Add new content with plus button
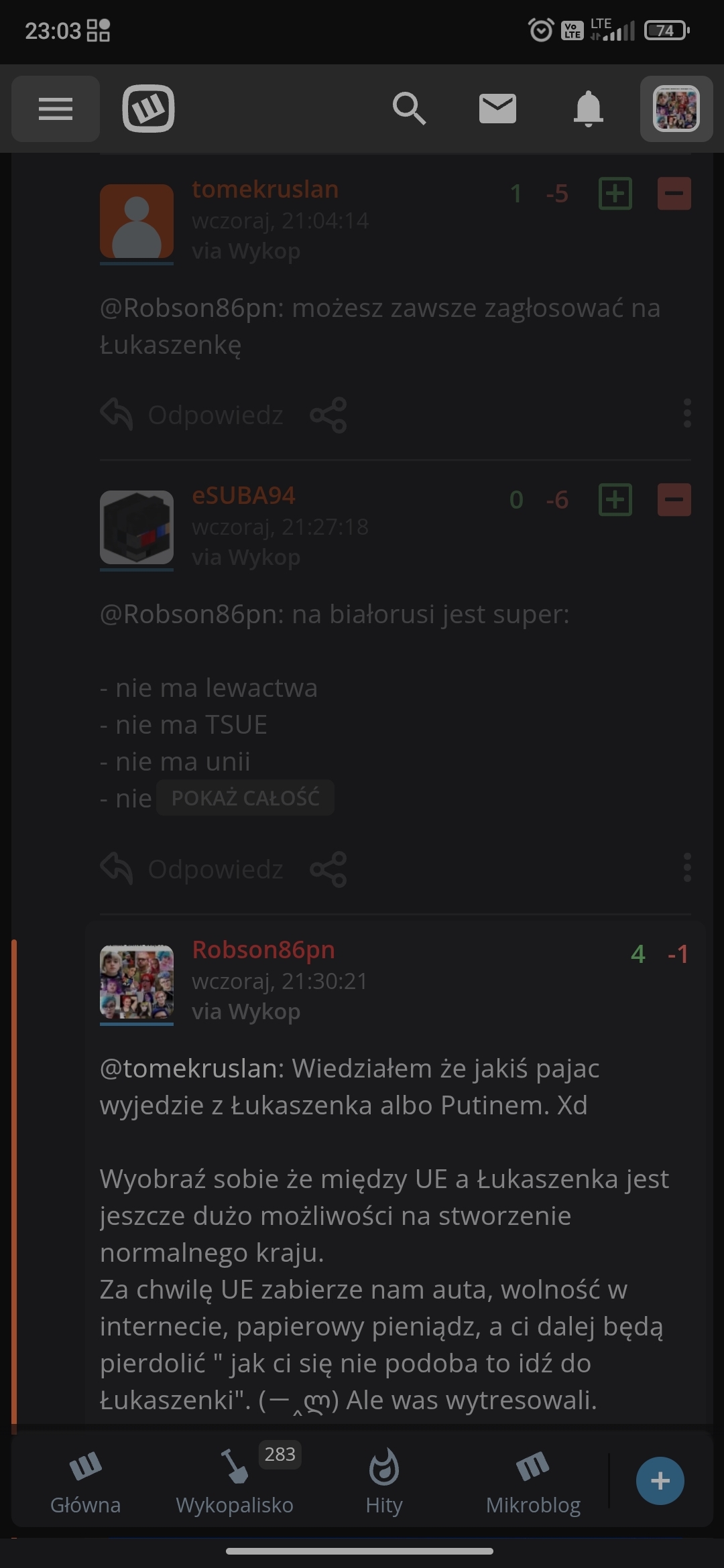 (660, 1480)
